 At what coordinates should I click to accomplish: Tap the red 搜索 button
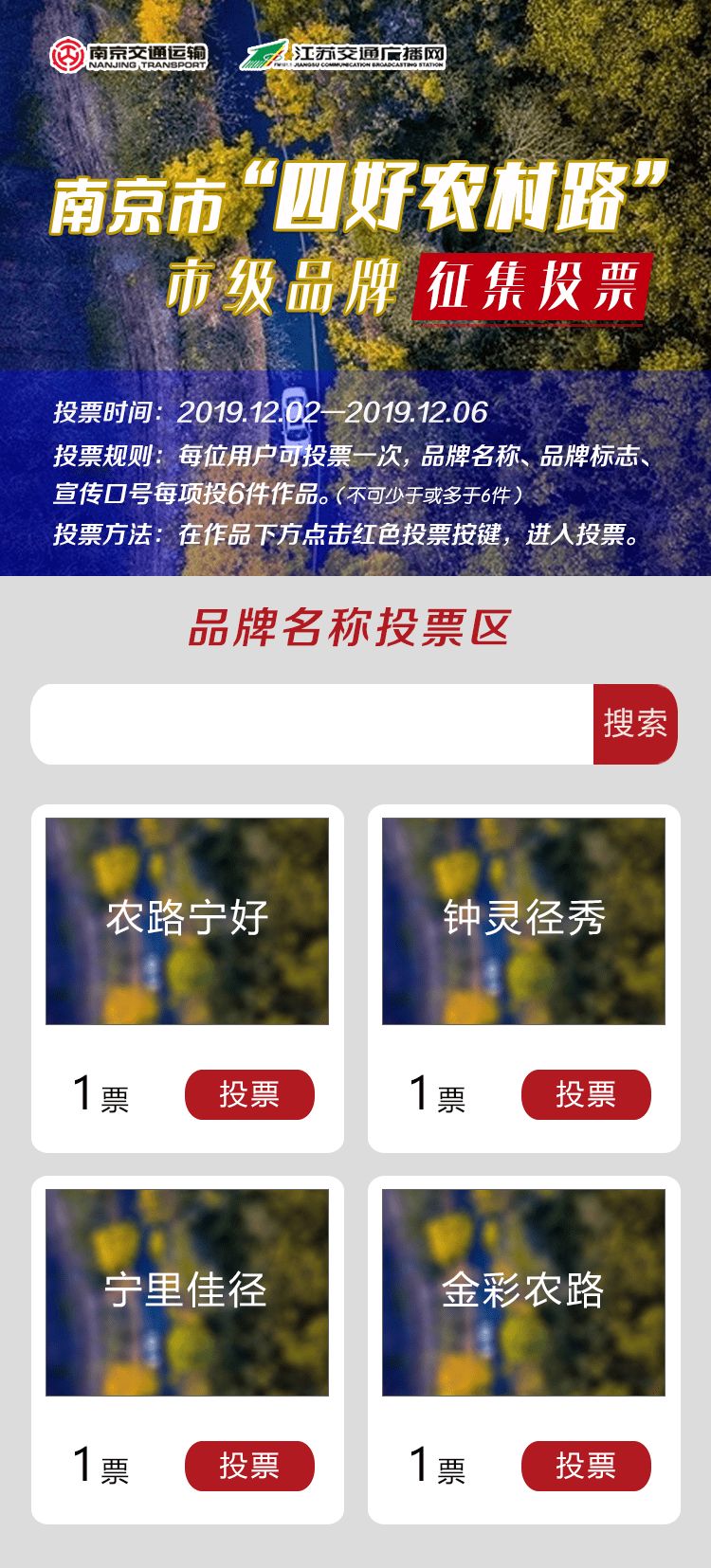click(635, 724)
